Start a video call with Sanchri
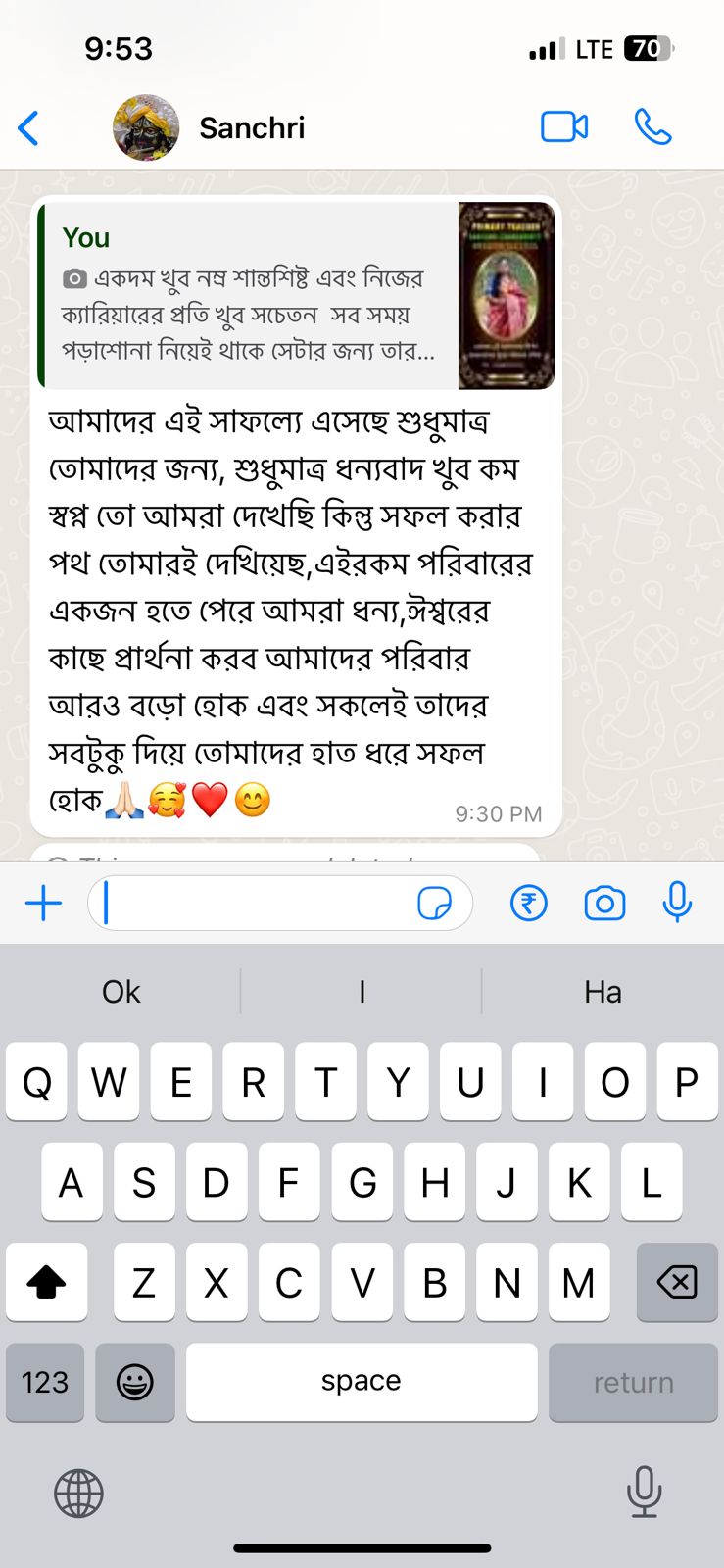The width and height of the screenshot is (724, 1568). click(564, 127)
